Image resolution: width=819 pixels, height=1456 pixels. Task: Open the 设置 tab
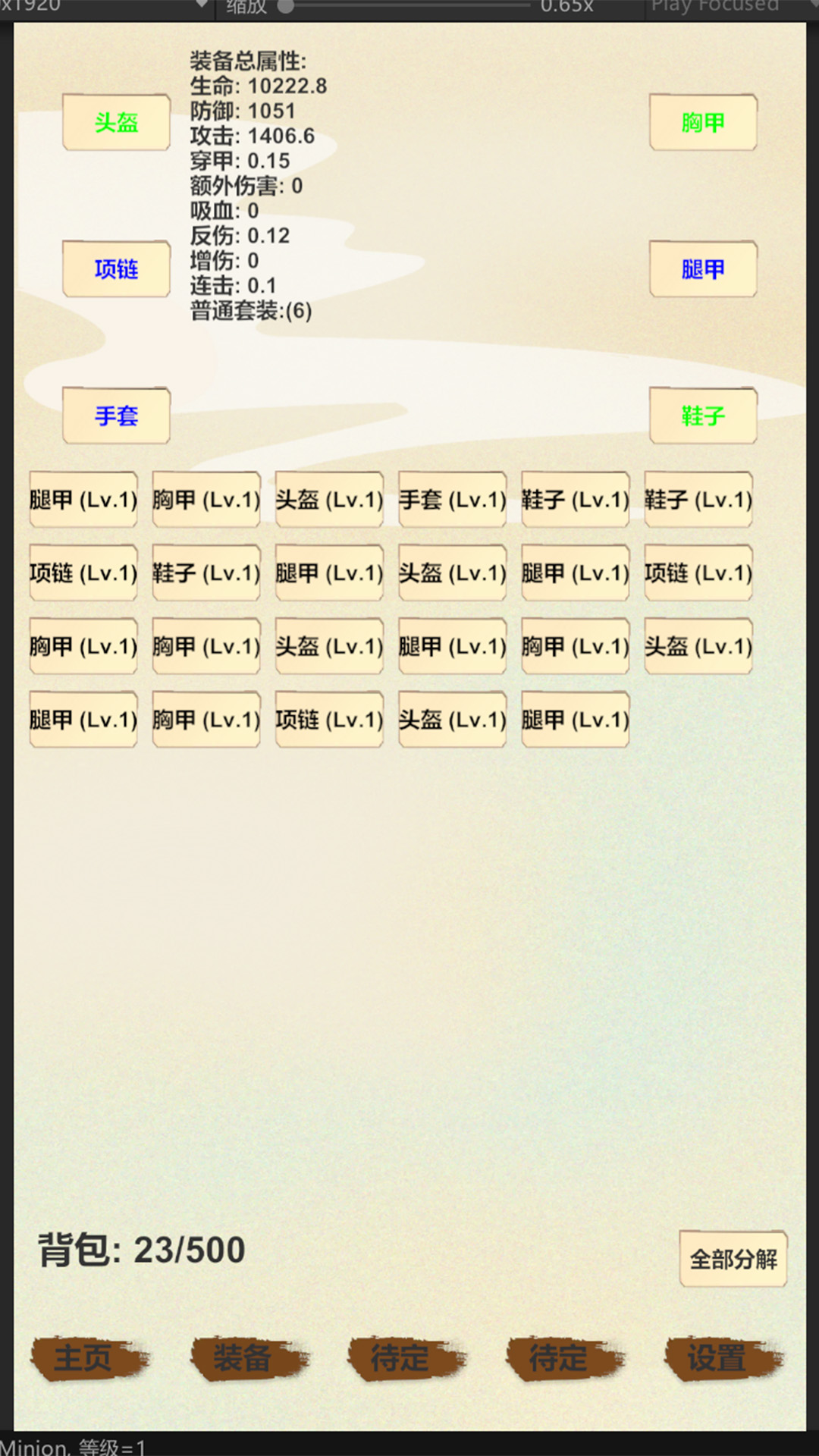coord(714,1360)
